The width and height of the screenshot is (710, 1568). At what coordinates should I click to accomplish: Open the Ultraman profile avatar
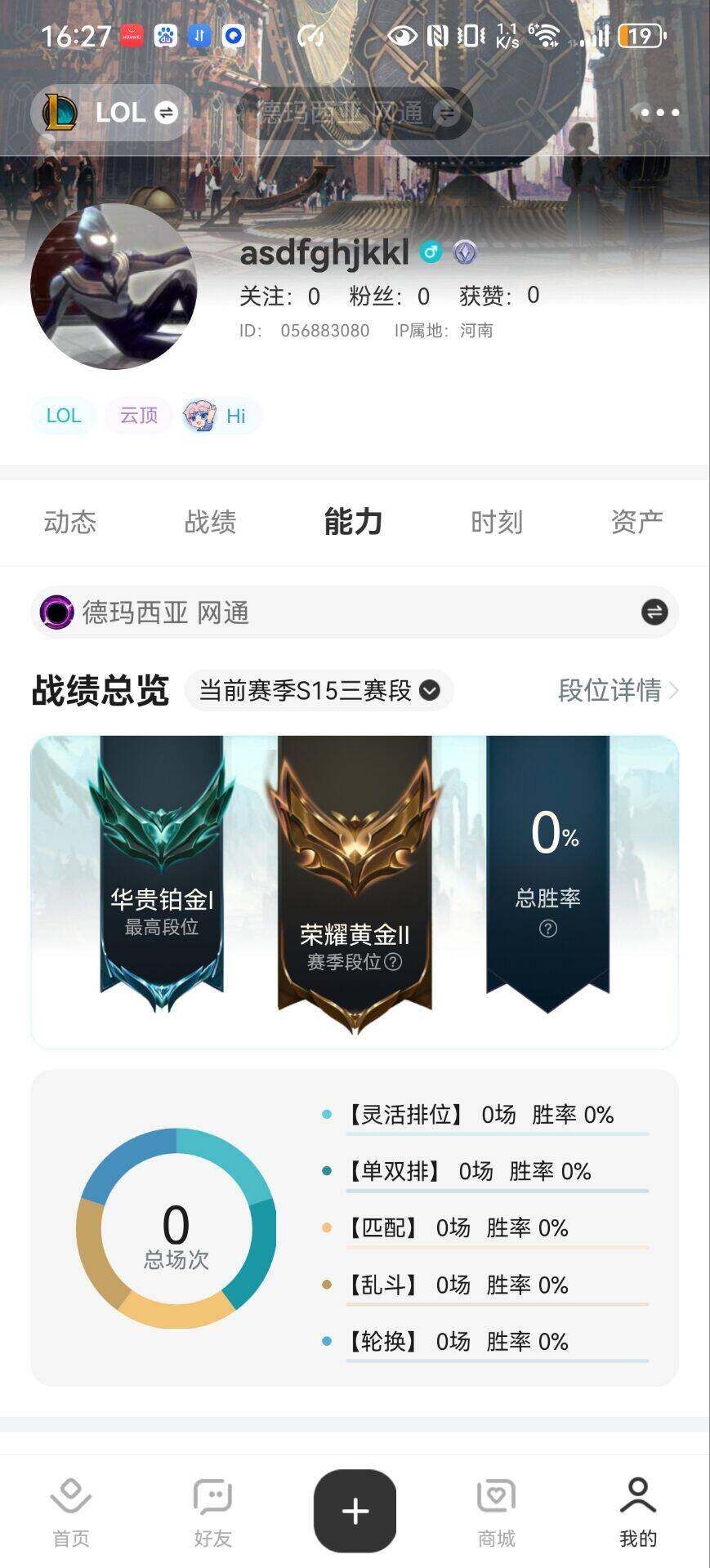(114, 287)
